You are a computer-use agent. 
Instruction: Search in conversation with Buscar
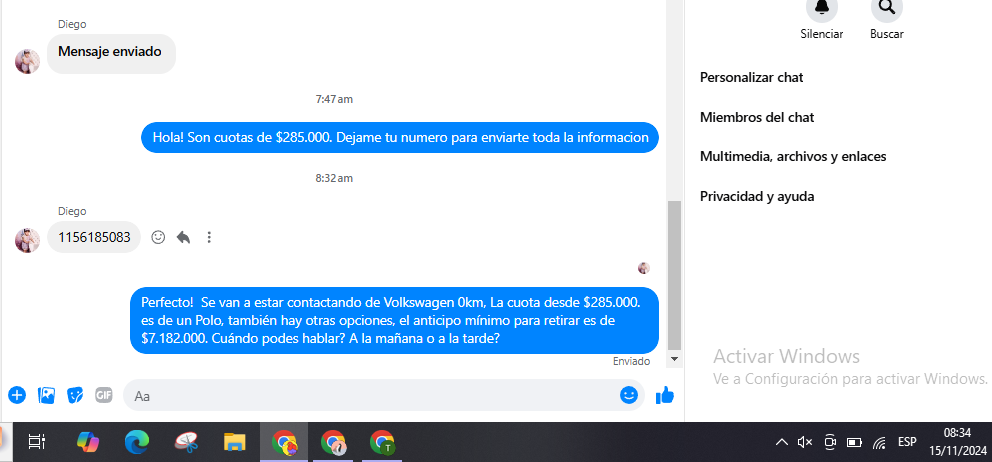click(886, 9)
